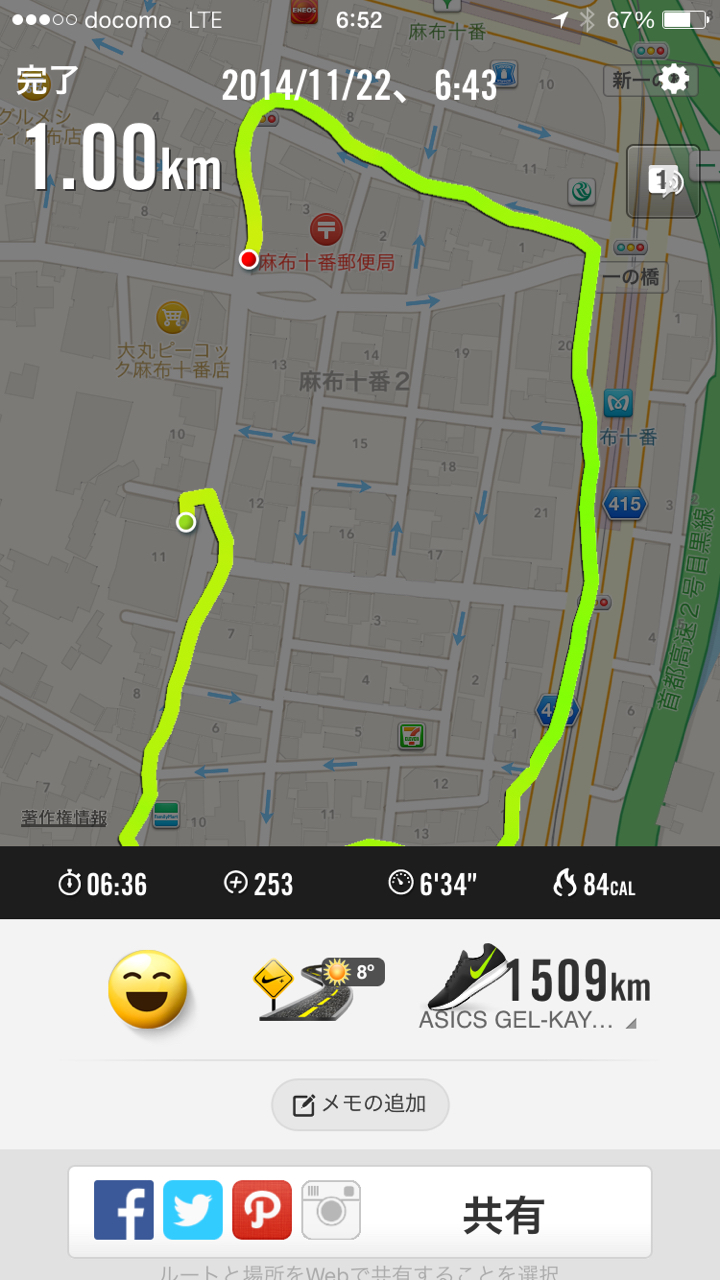This screenshot has height=1280, width=720.
Task: Select the road terrain and weather icon
Action: 319,989
